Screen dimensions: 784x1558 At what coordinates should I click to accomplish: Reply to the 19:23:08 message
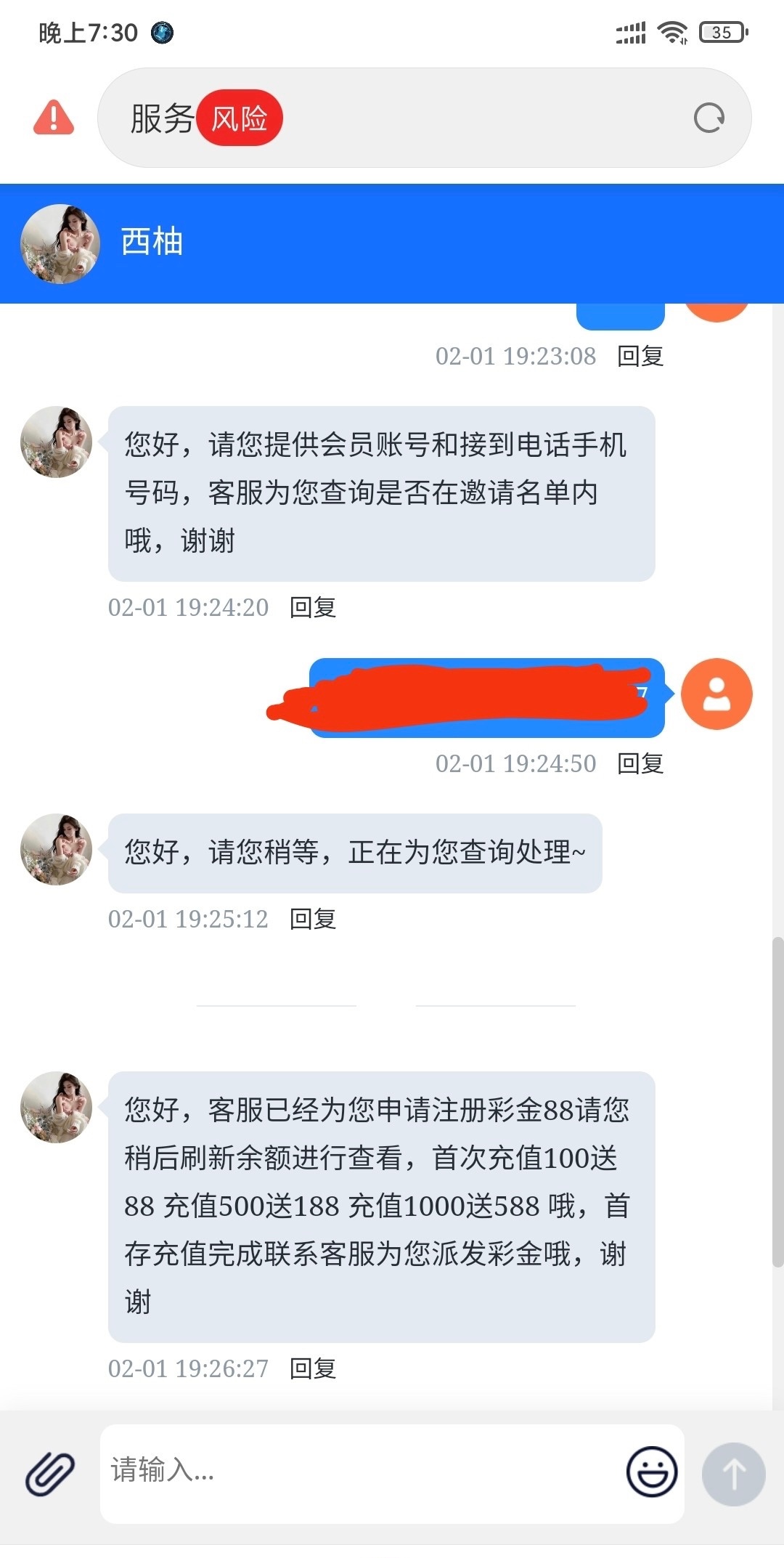tap(640, 356)
